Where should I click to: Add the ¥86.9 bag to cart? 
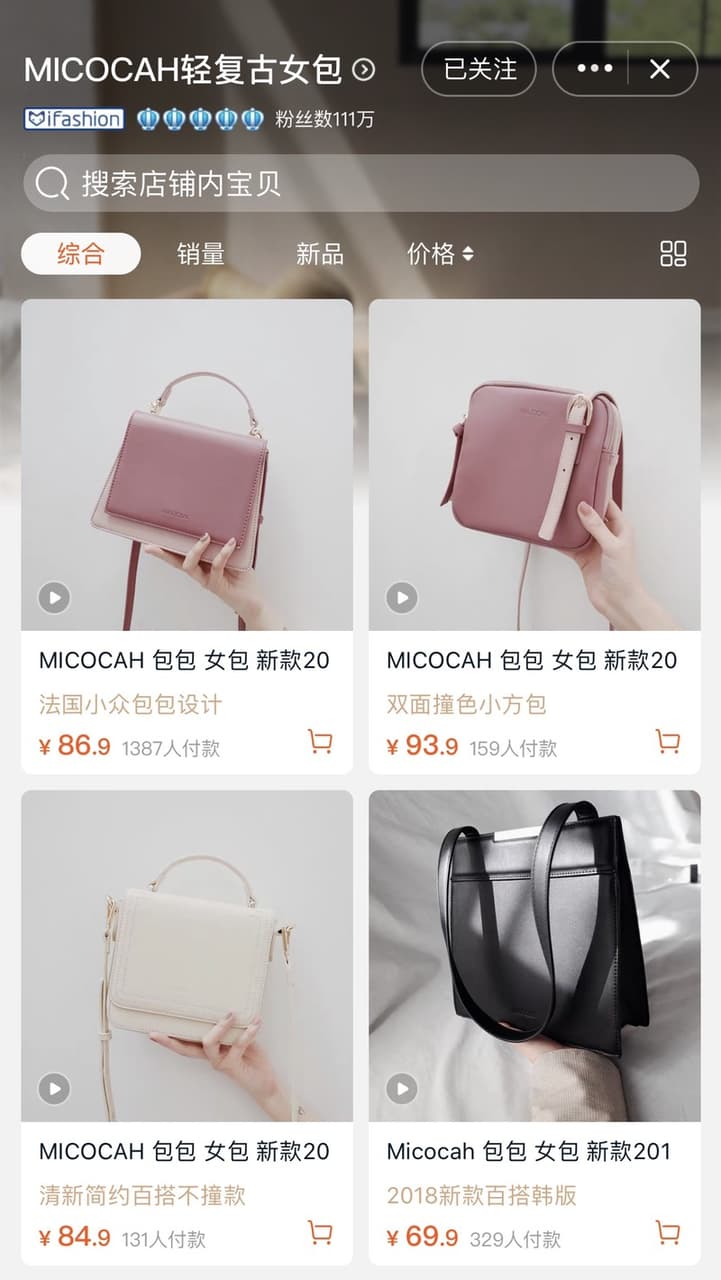(320, 741)
